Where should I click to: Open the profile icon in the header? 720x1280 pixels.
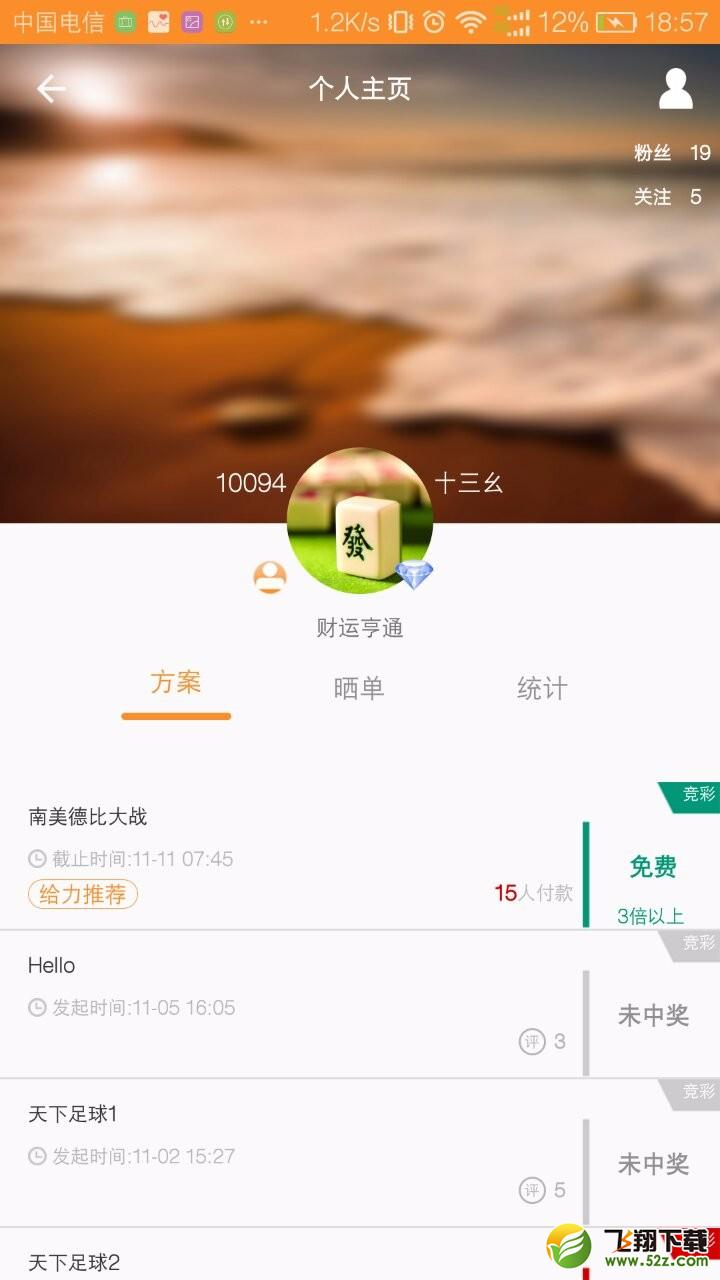coord(675,89)
